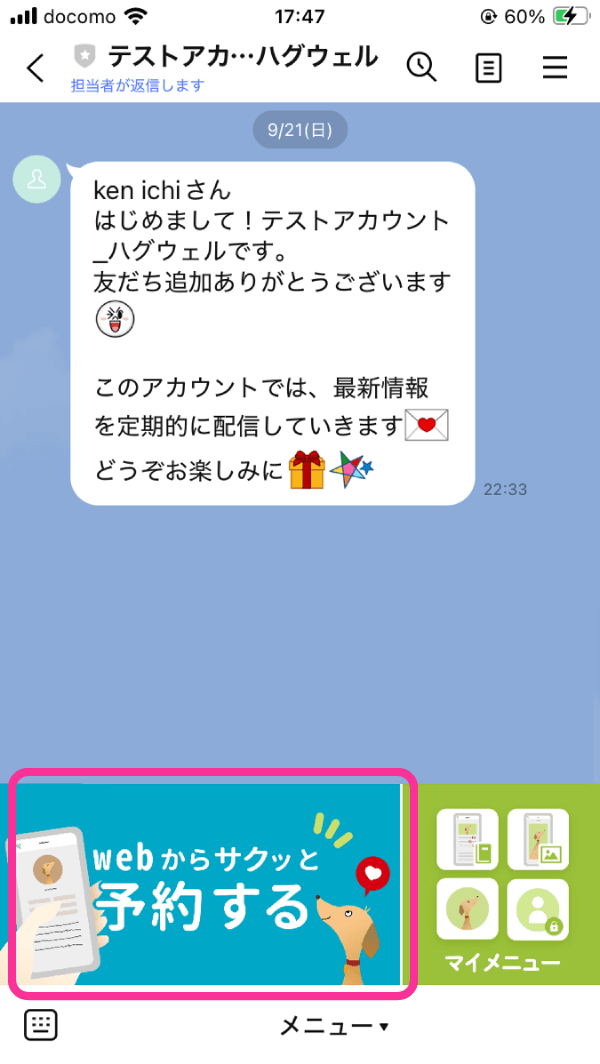Go back to the chat list
The image size is (600, 1064).
pyautogui.click(x=35, y=68)
